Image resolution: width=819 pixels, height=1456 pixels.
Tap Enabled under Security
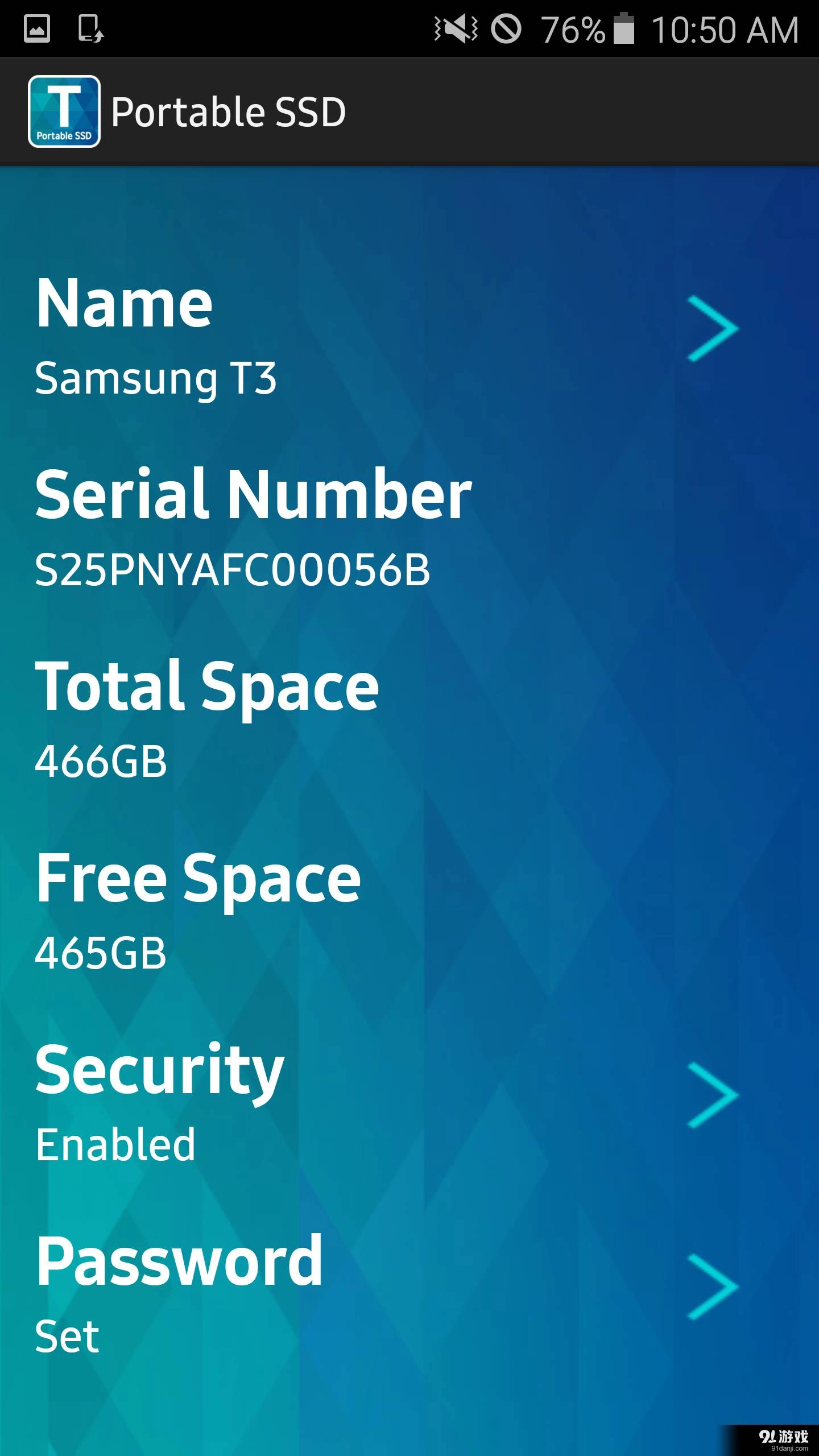coord(115,1143)
